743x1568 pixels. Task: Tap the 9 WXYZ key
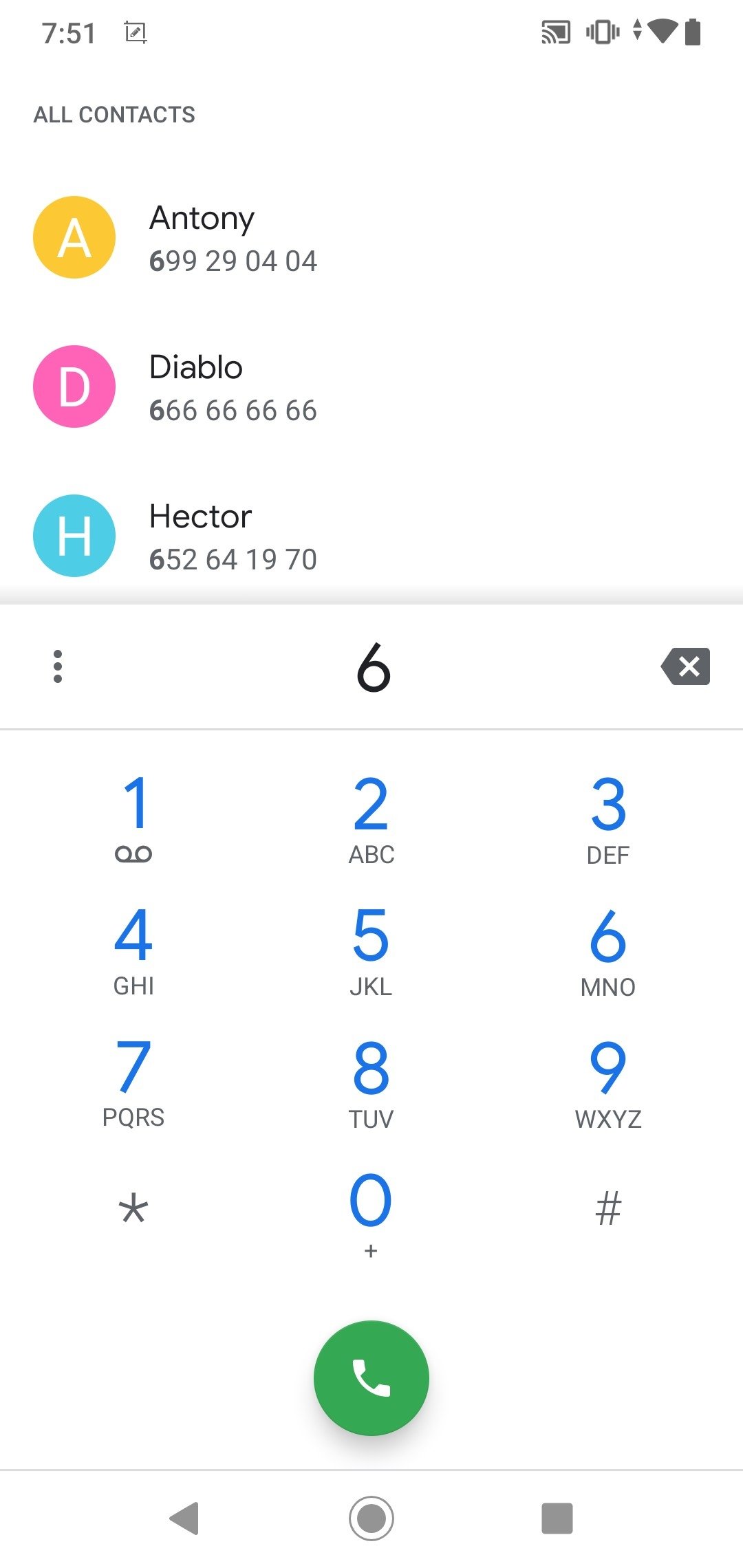608,1083
